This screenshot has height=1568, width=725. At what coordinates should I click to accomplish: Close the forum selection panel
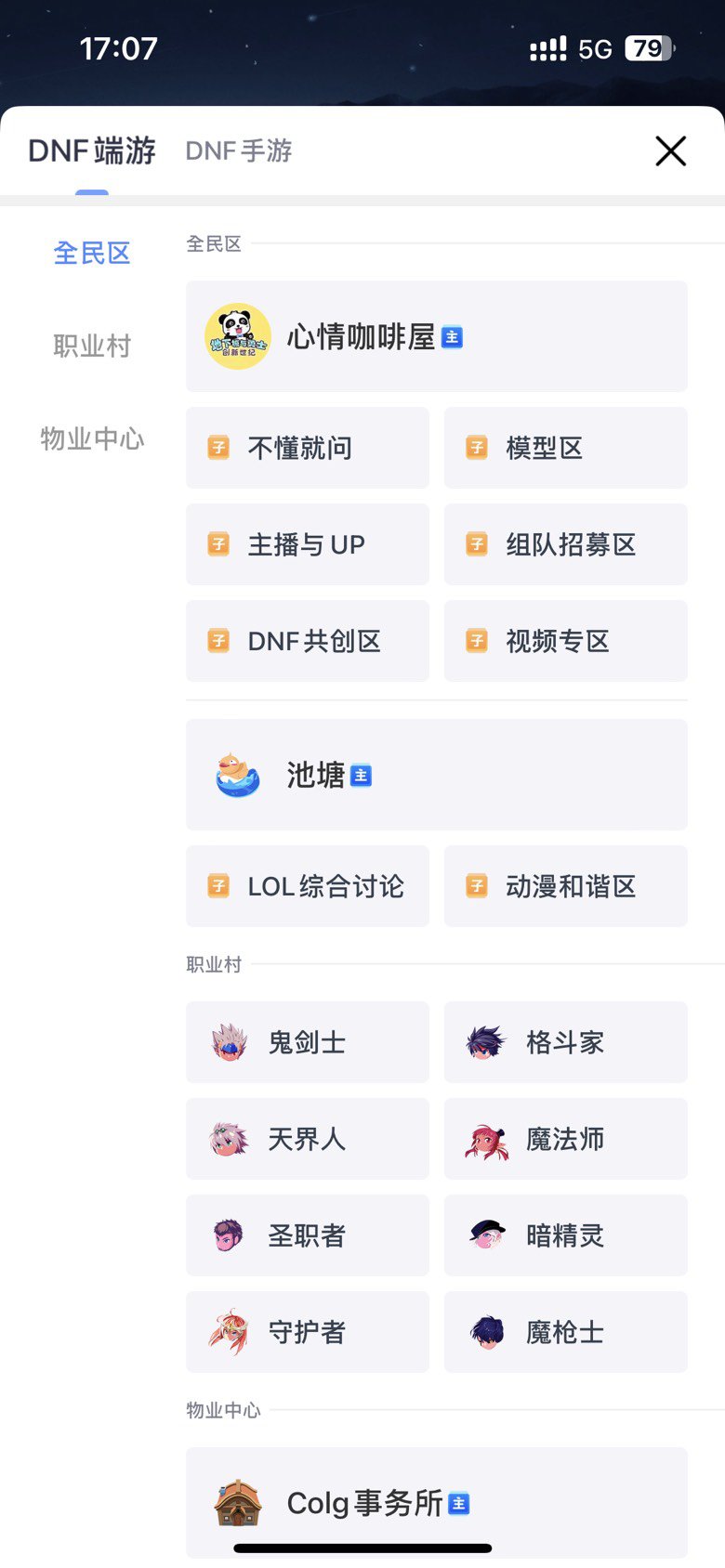tap(670, 150)
